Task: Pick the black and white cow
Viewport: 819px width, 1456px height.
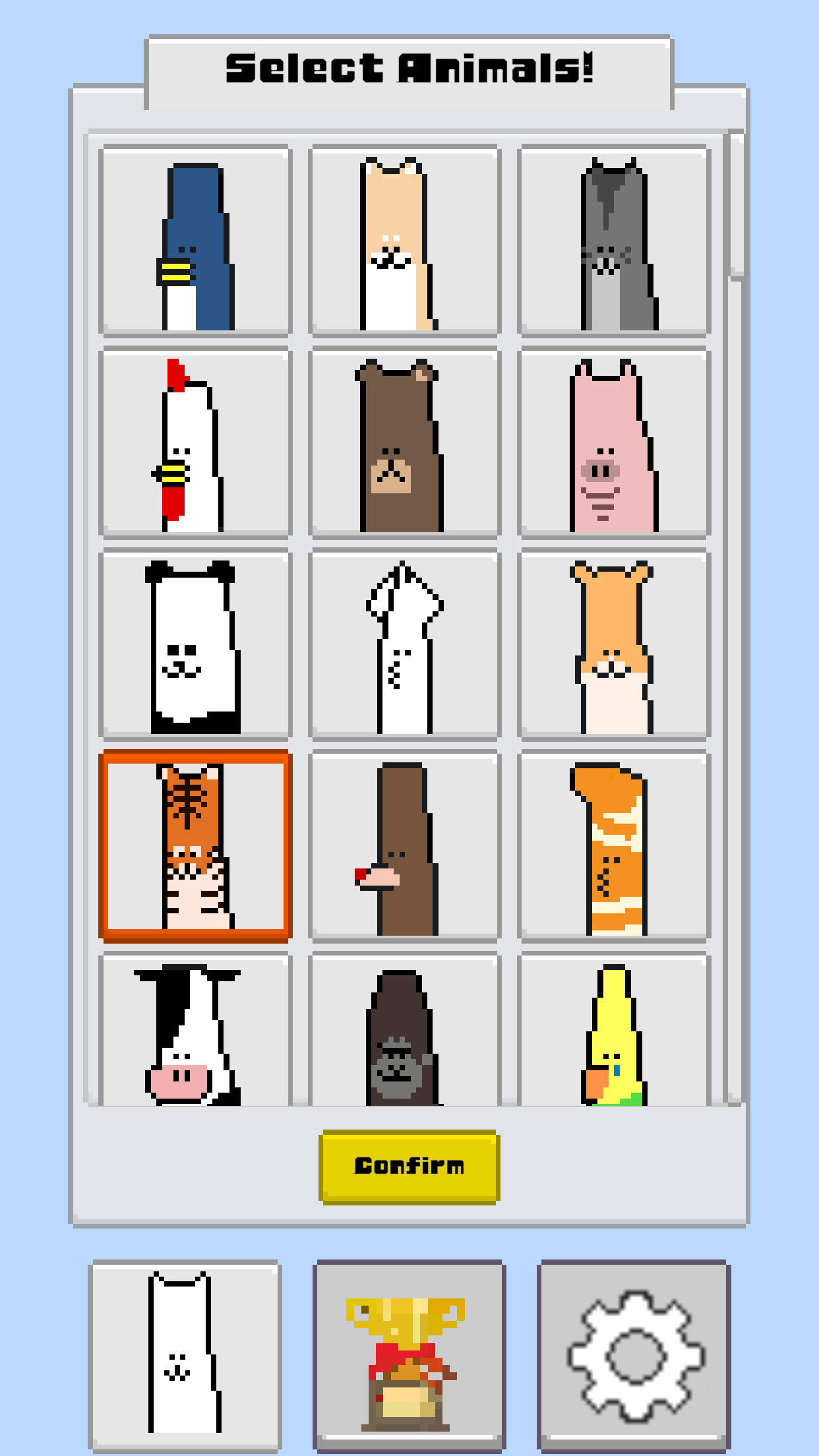Action: point(195,1032)
